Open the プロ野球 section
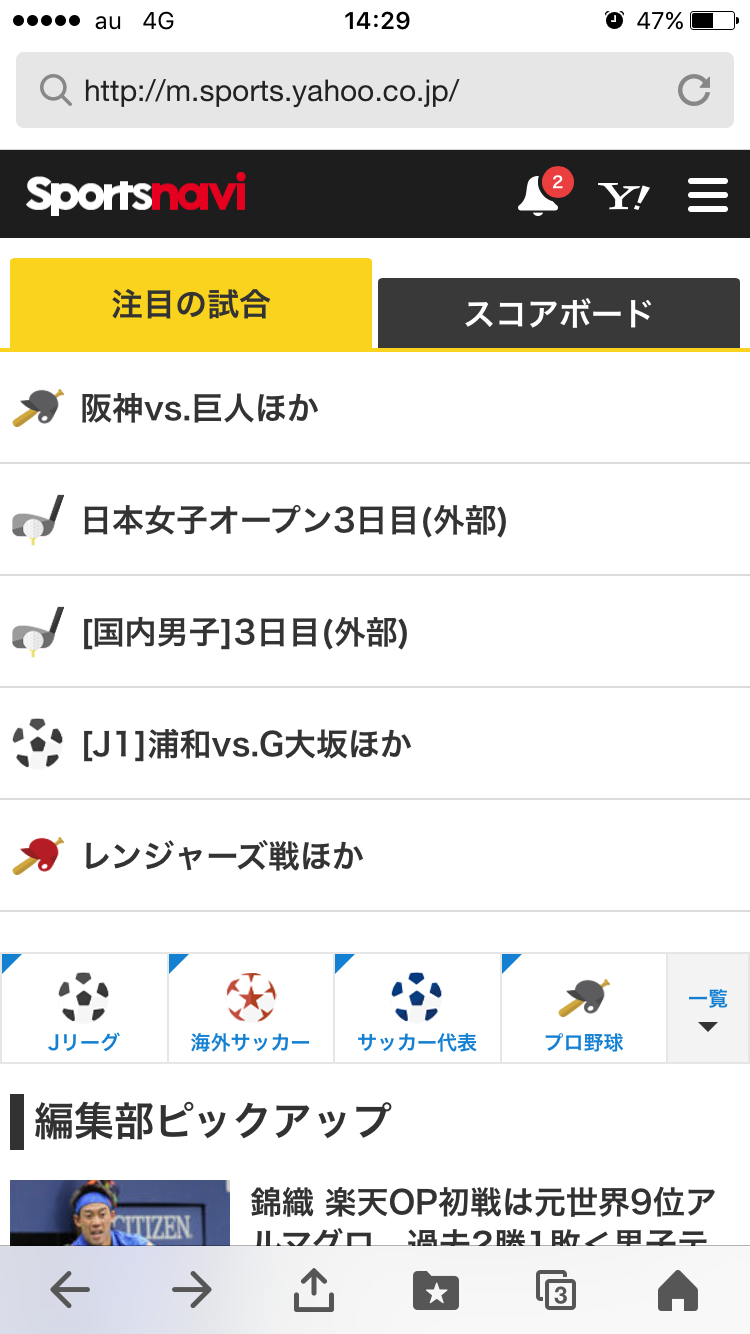 (x=584, y=1008)
